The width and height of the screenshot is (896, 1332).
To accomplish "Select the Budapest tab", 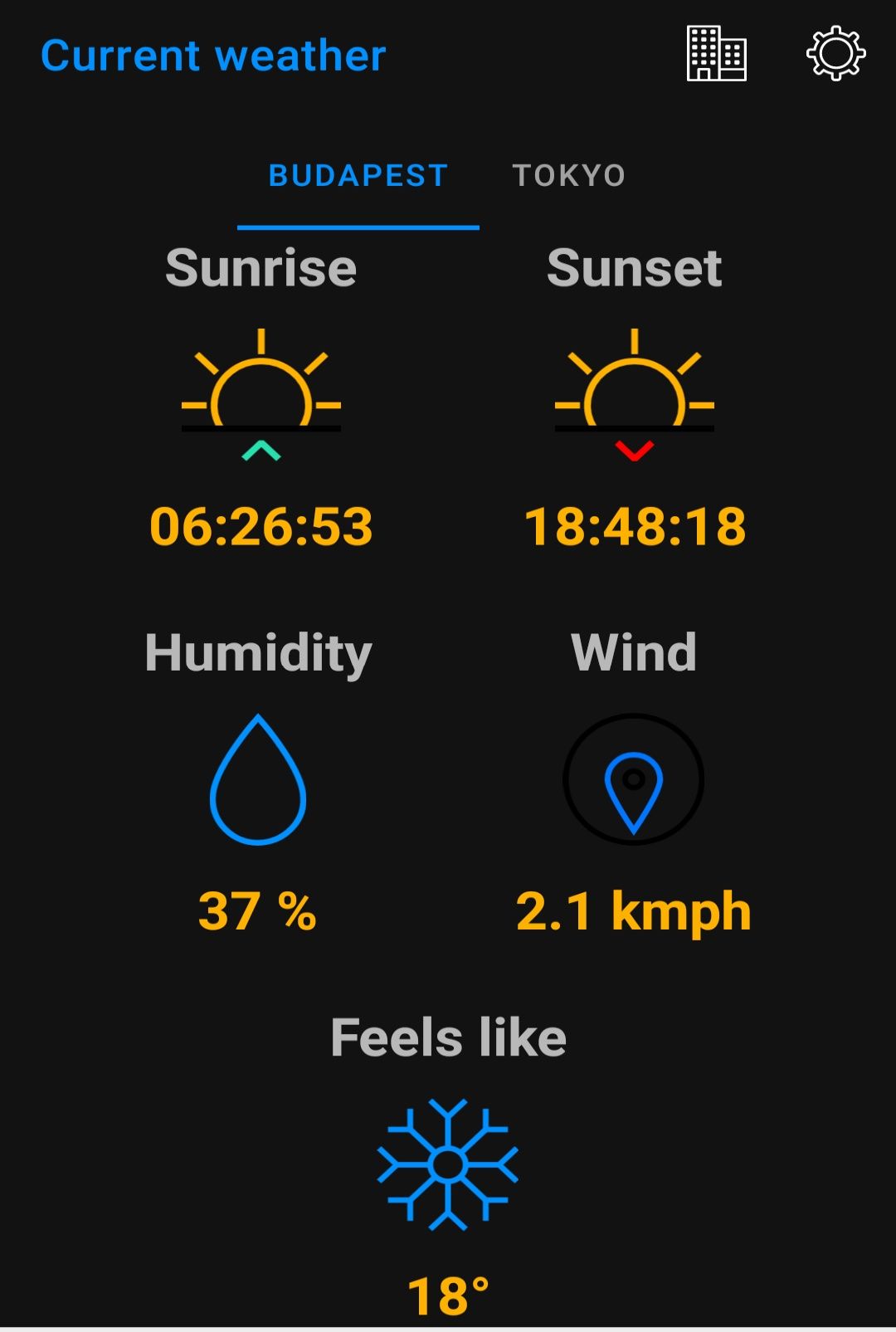I will [358, 176].
